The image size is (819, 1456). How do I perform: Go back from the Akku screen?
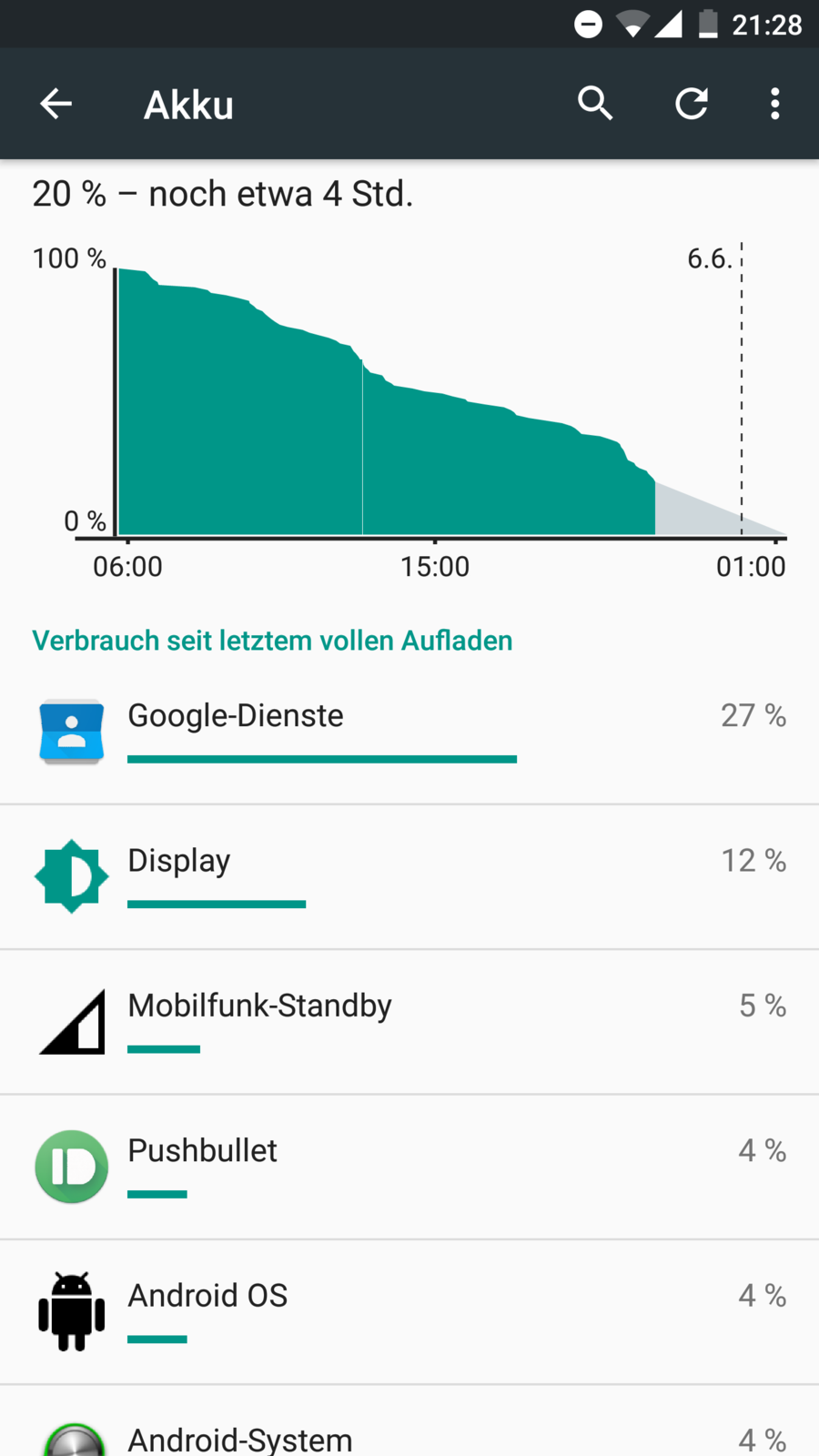click(56, 104)
